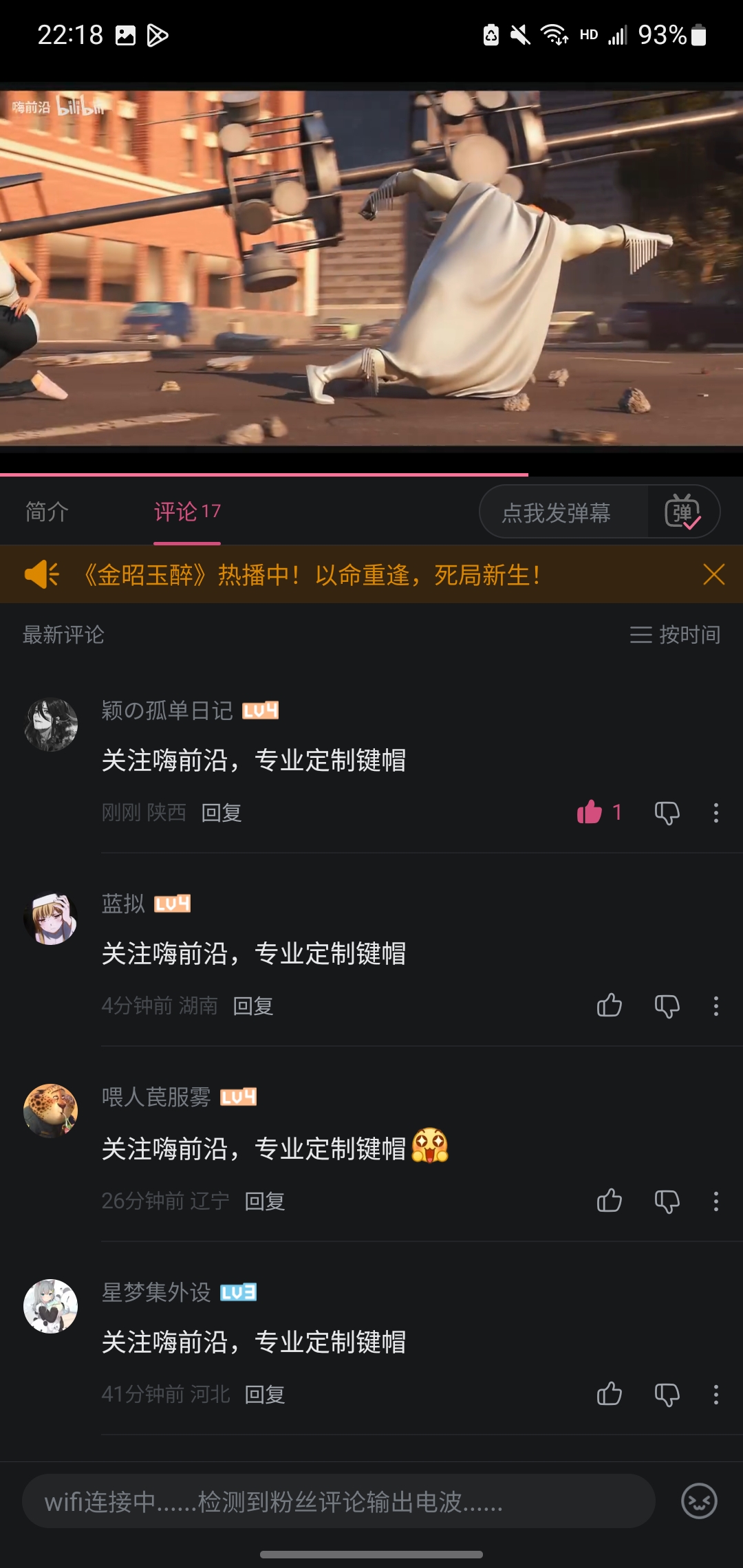Give a thumbs up to 喂人茛服雾's comment
The width and height of the screenshot is (743, 1568).
tap(608, 1201)
